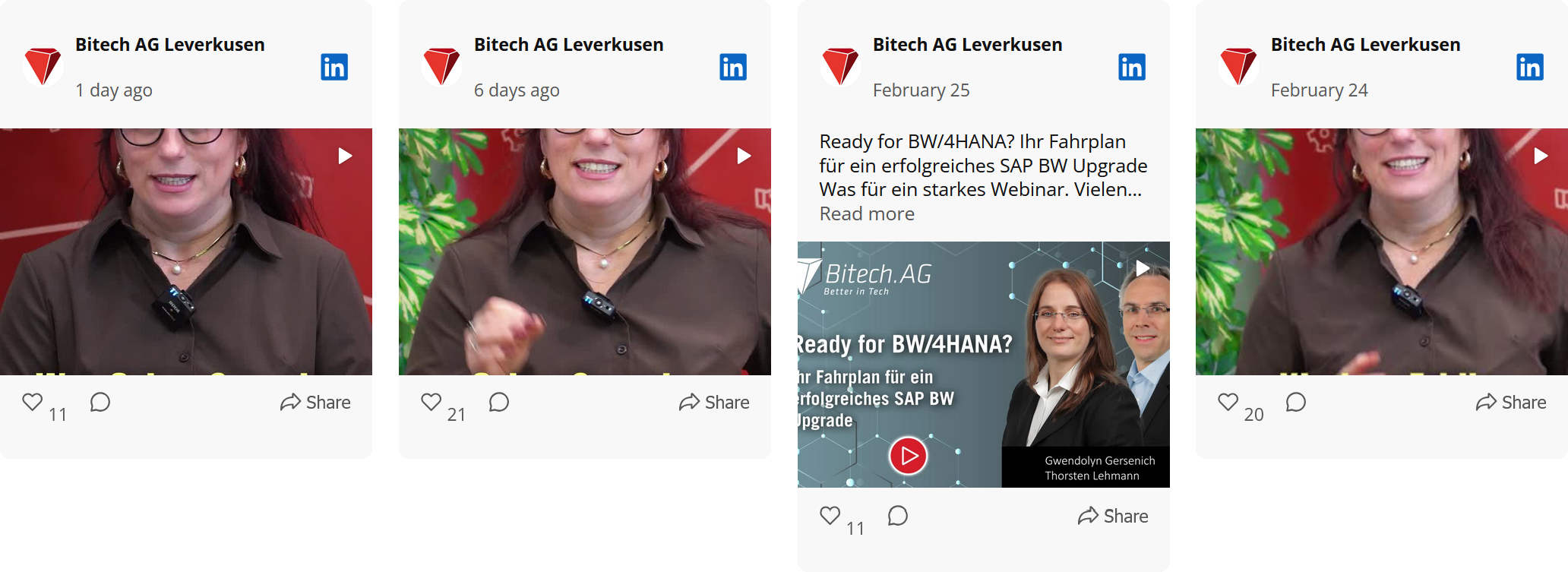Like the post from 6 days ago
The image size is (1568, 572).
[432, 402]
